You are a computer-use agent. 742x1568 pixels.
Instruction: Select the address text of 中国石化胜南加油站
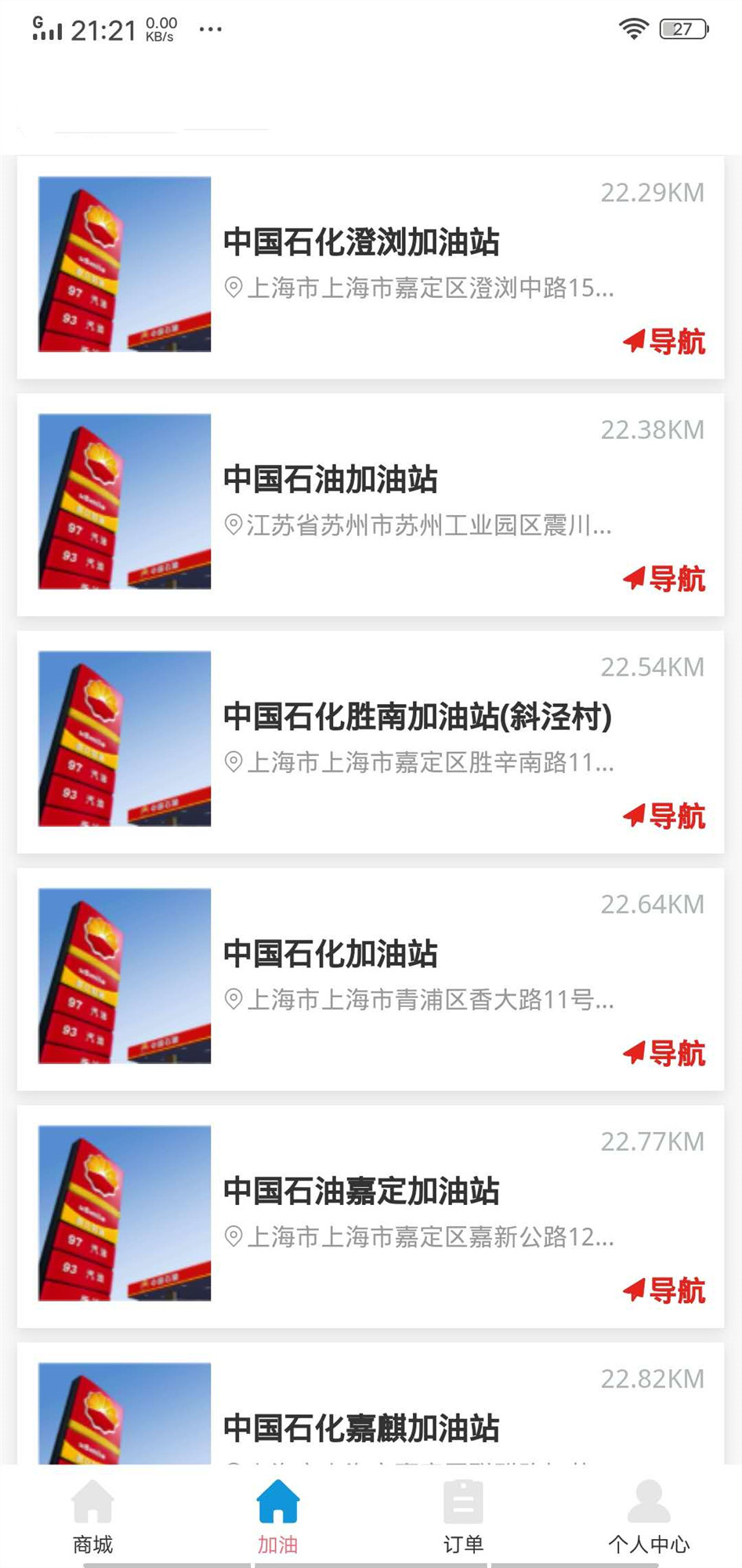423,764
